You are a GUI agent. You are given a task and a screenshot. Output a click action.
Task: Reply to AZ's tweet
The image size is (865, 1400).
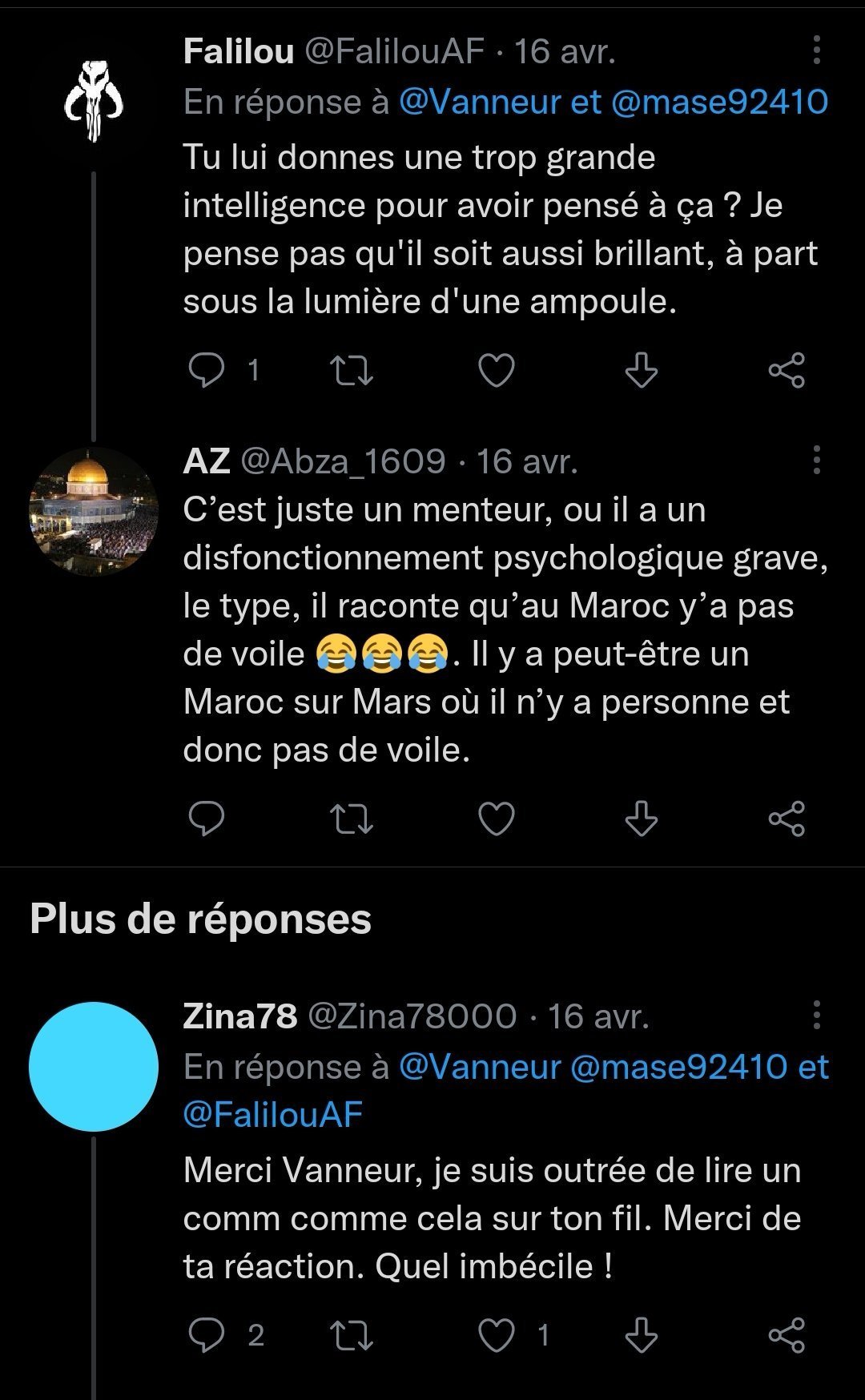click(207, 819)
